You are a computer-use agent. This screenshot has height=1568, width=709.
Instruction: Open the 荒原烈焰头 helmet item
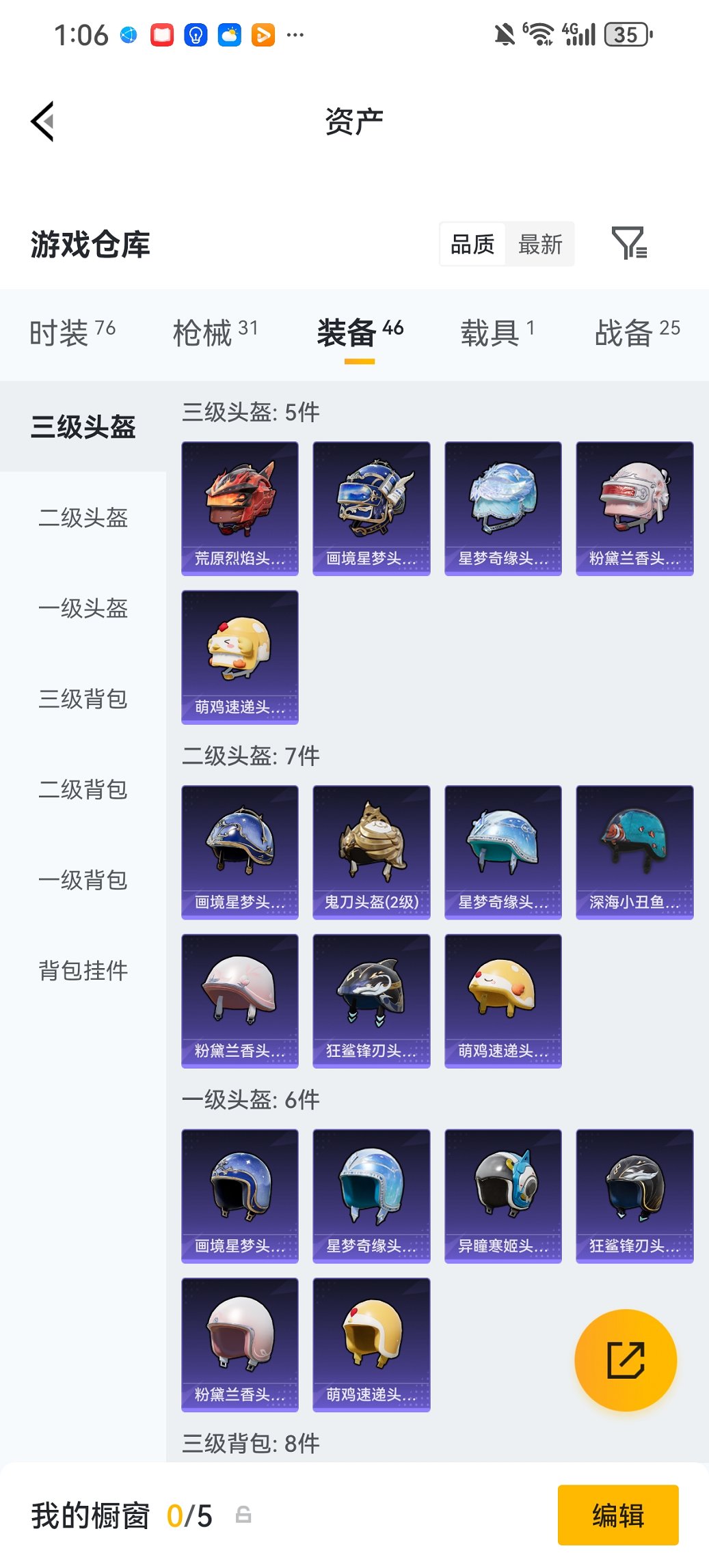click(x=240, y=508)
